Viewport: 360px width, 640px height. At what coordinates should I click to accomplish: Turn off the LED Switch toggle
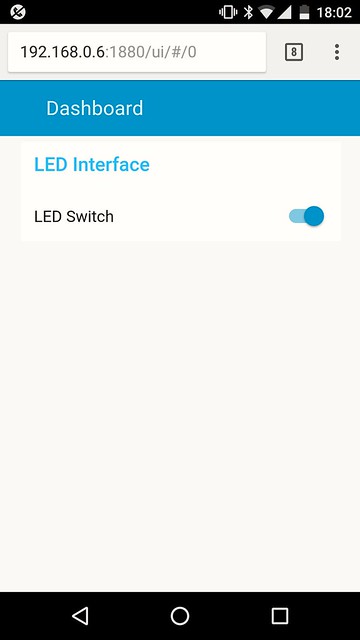point(306,216)
